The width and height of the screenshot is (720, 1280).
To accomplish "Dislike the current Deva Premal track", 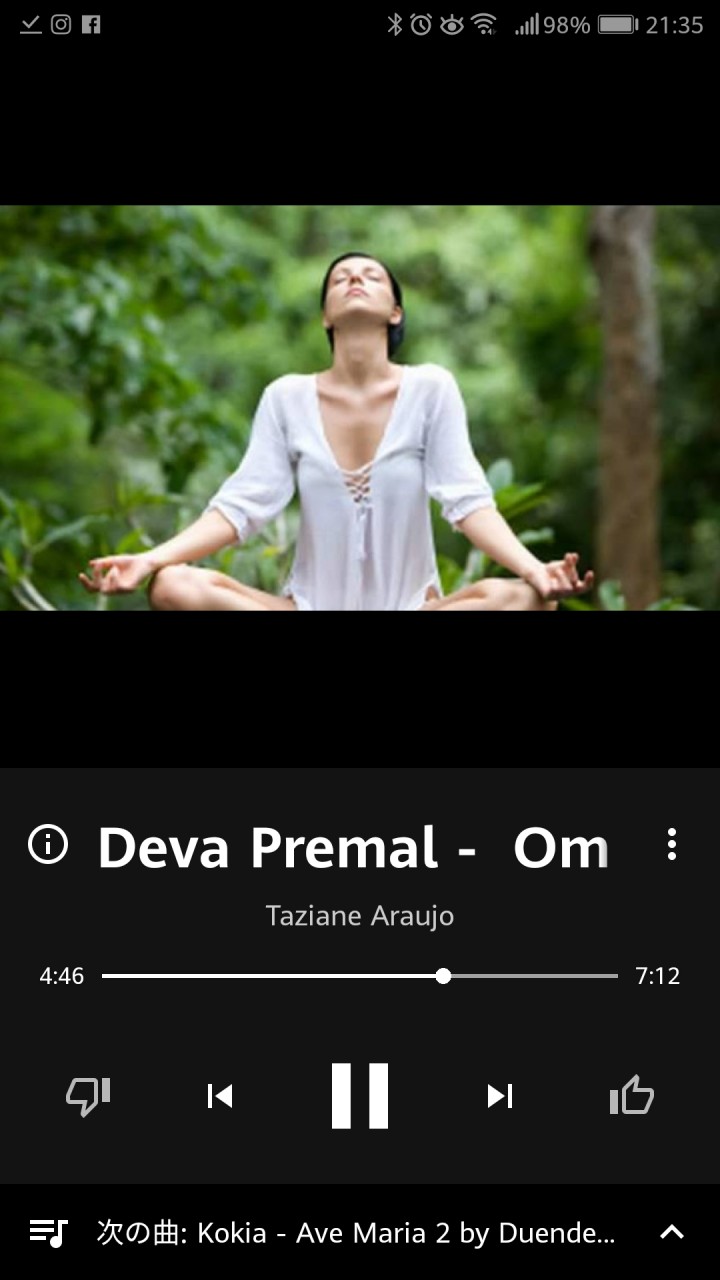I will tap(88, 1096).
